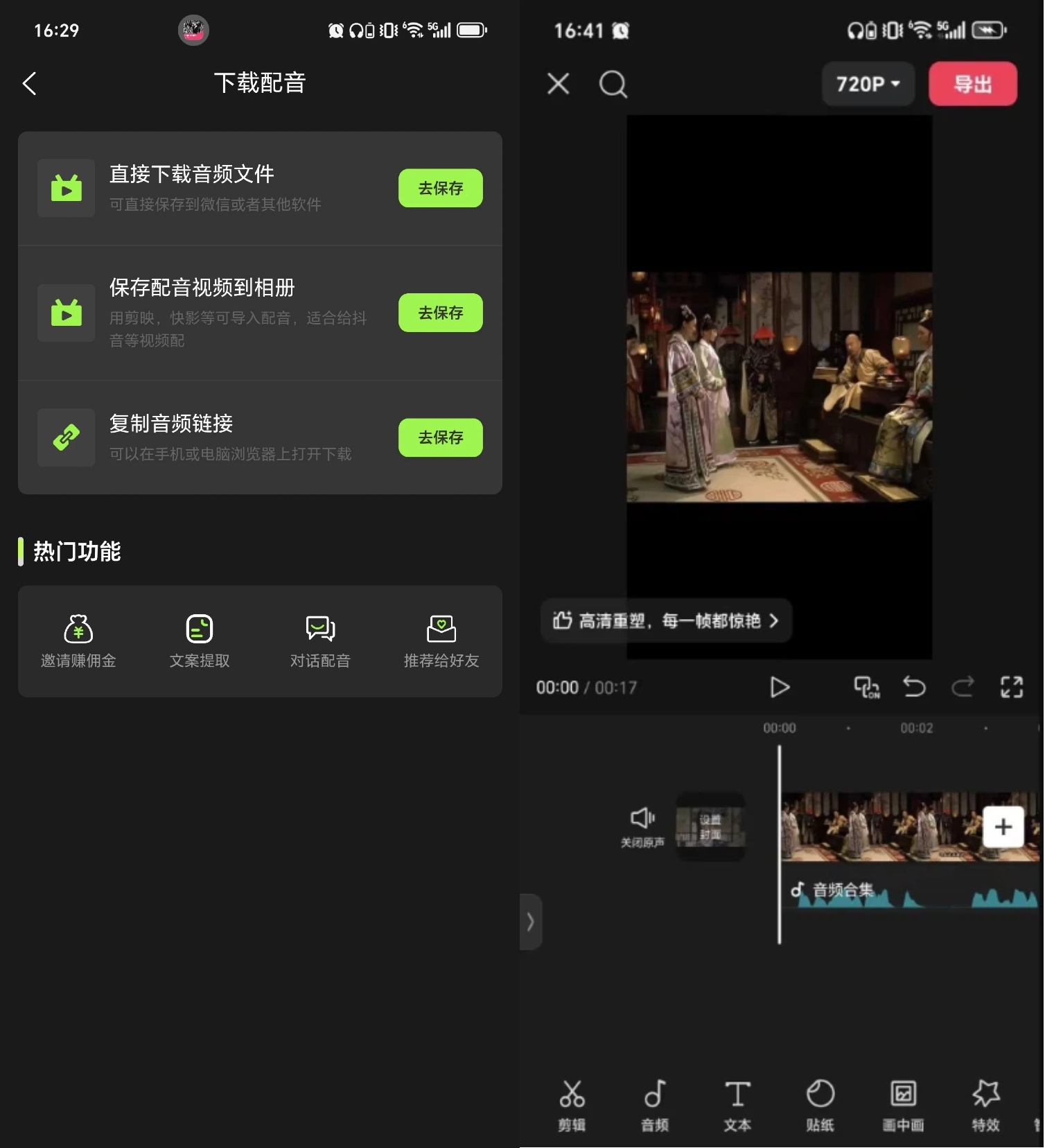Go back from the 下载配音 page

pyautogui.click(x=29, y=84)
